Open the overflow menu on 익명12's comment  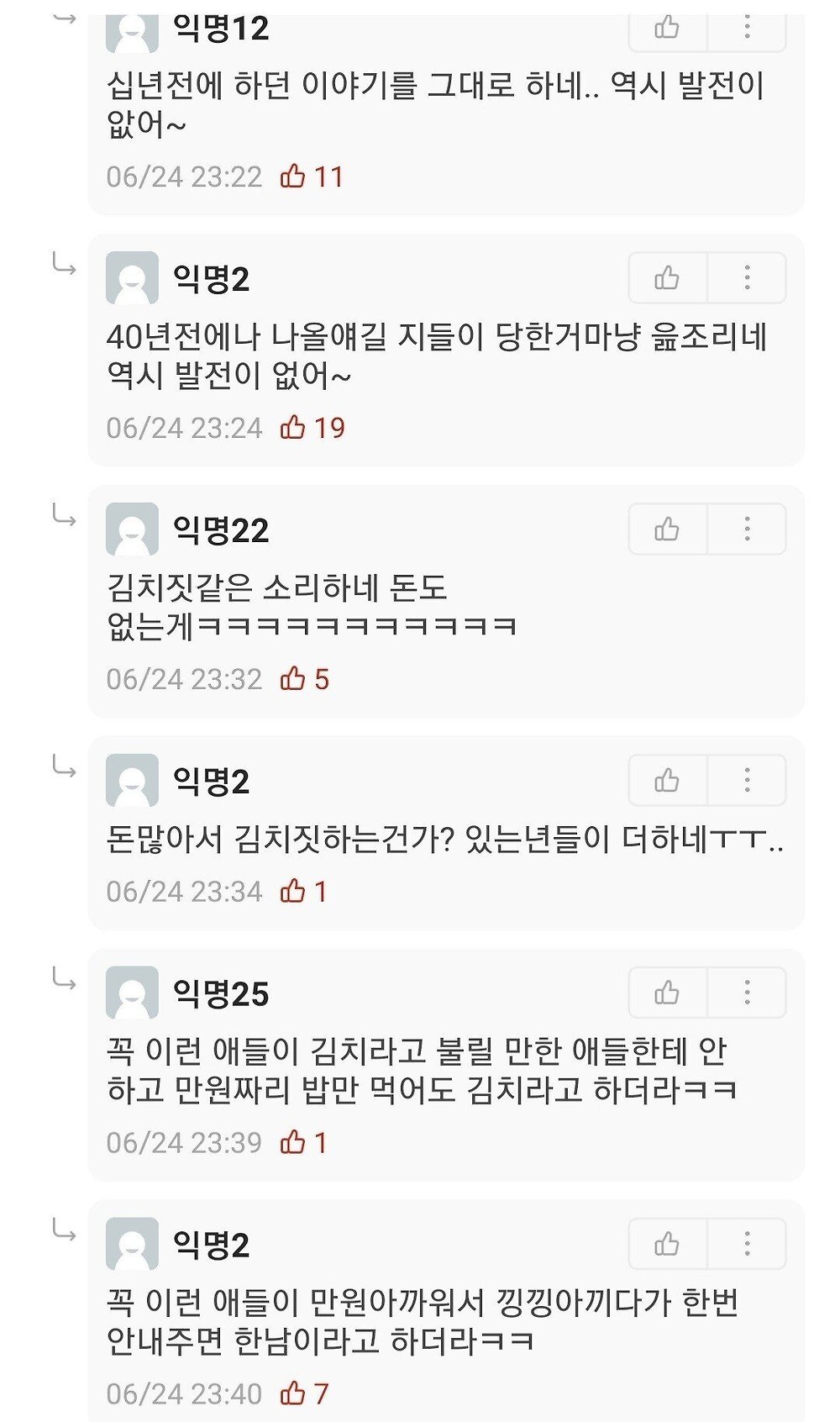pyautogui.click(x=747, y=29)
